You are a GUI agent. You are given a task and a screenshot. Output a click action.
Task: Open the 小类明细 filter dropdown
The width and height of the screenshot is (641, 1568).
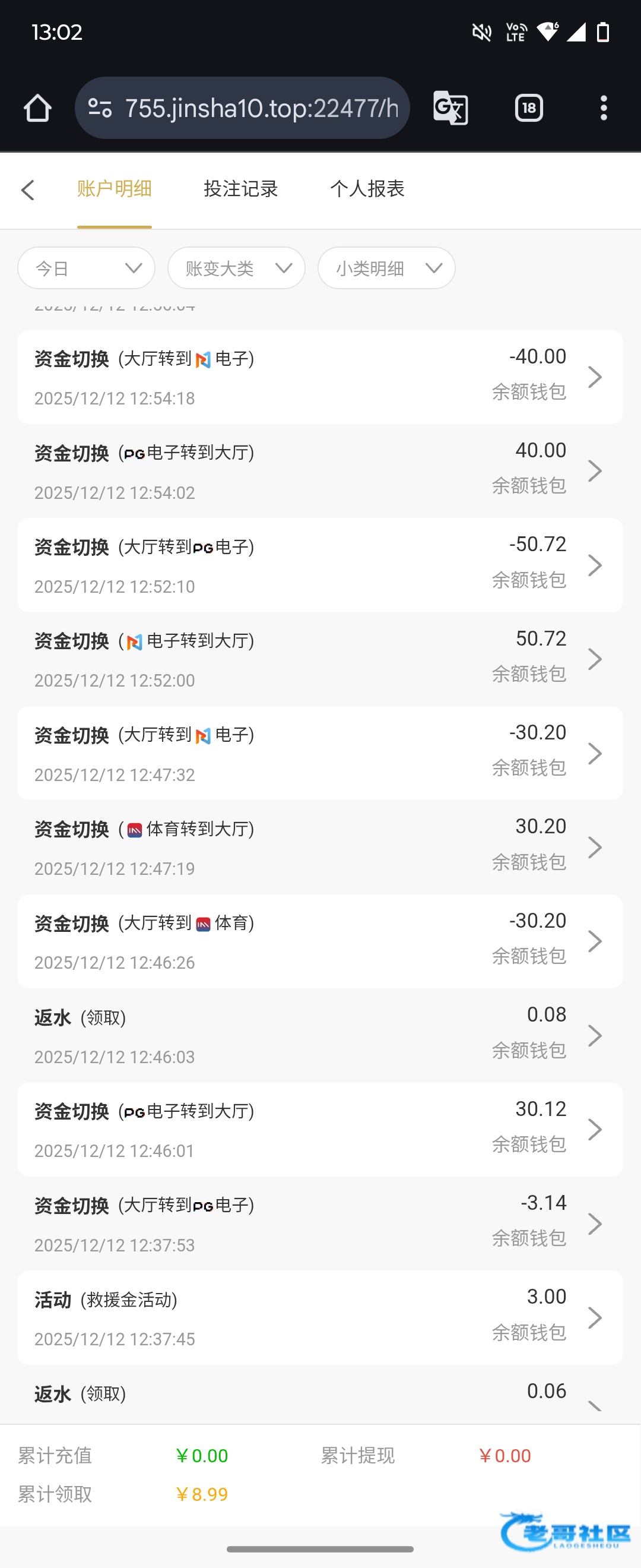tap(386, 268)
